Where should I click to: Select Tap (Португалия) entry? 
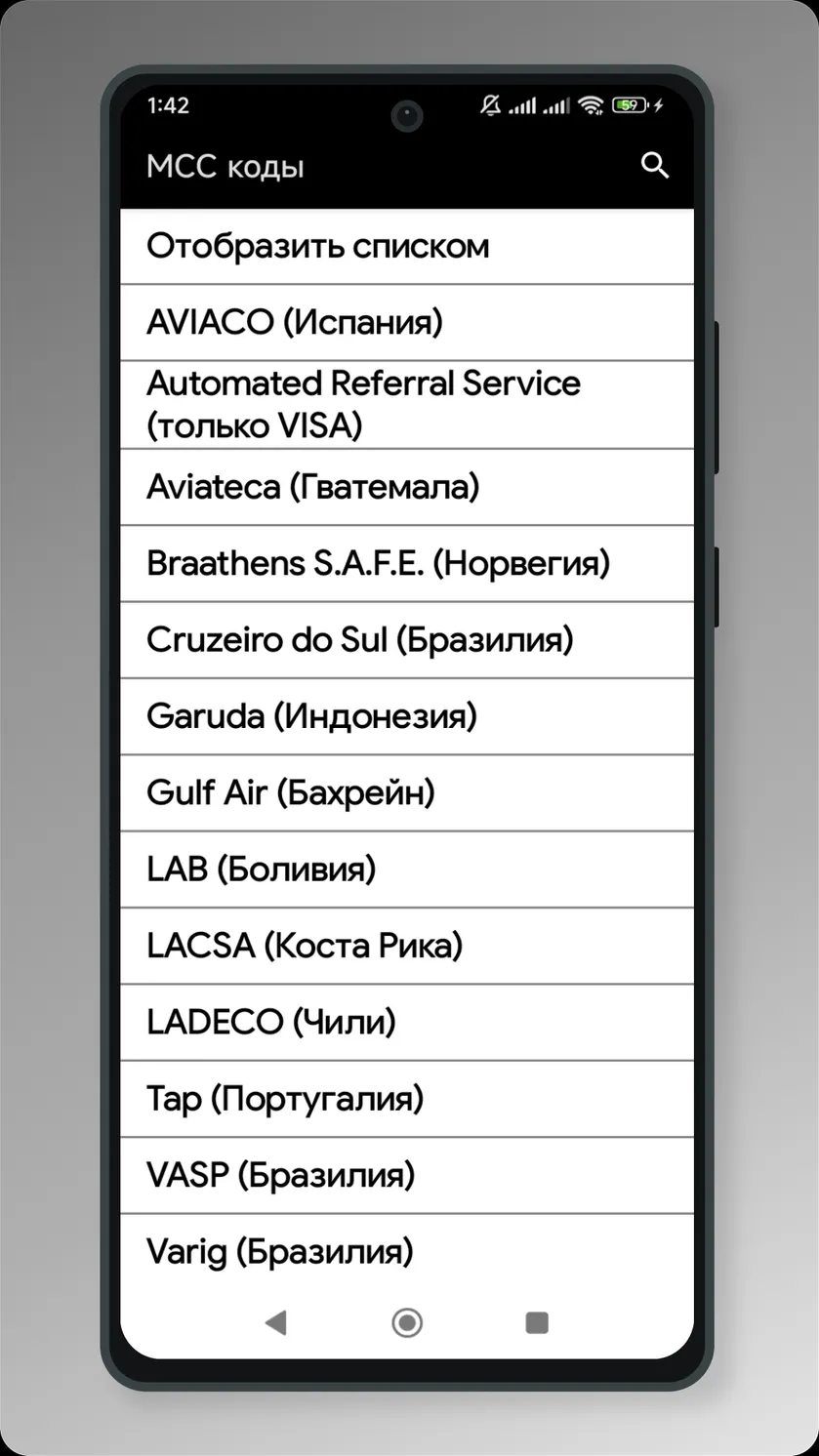407,1099
